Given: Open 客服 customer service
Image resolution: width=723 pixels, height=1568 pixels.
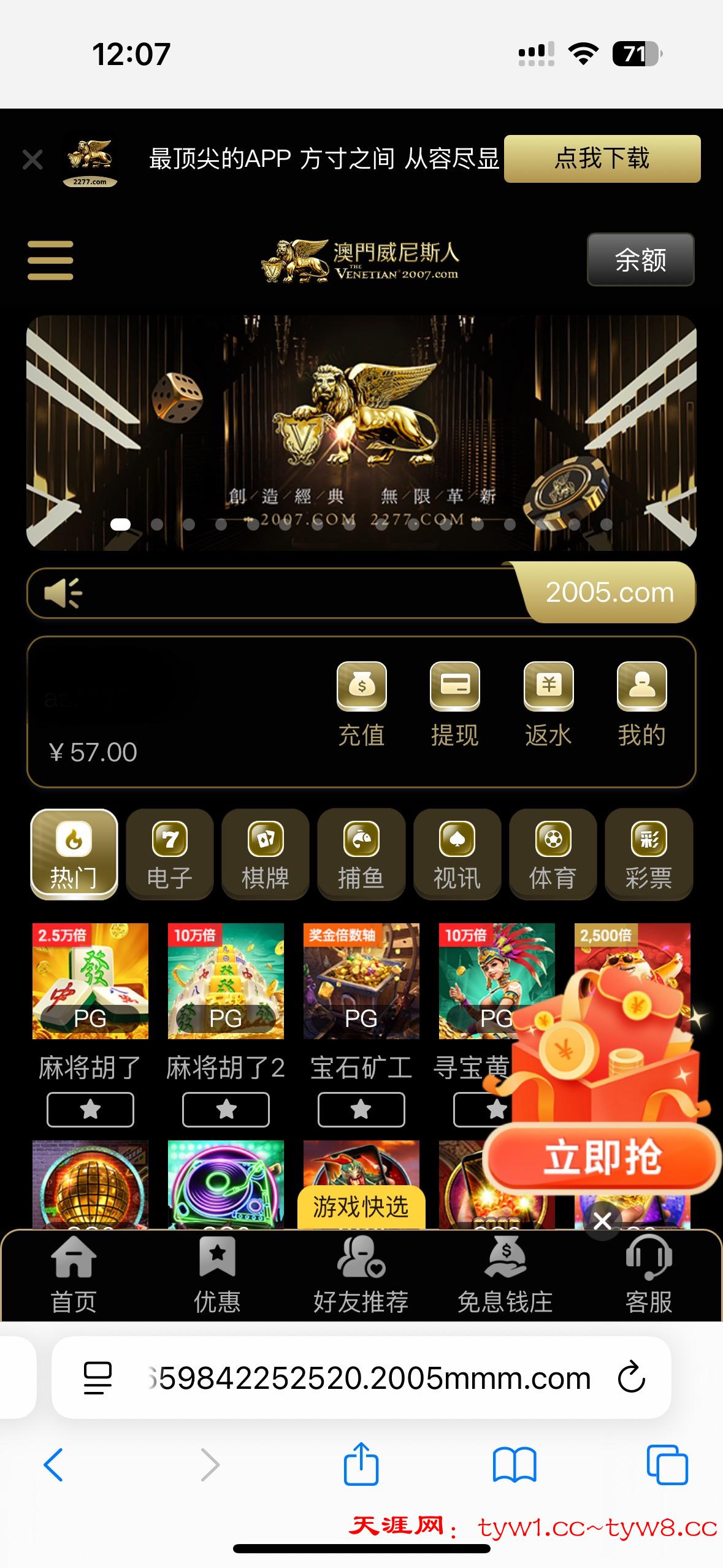Looking at the screenshot, I should tap(649, 1275).
